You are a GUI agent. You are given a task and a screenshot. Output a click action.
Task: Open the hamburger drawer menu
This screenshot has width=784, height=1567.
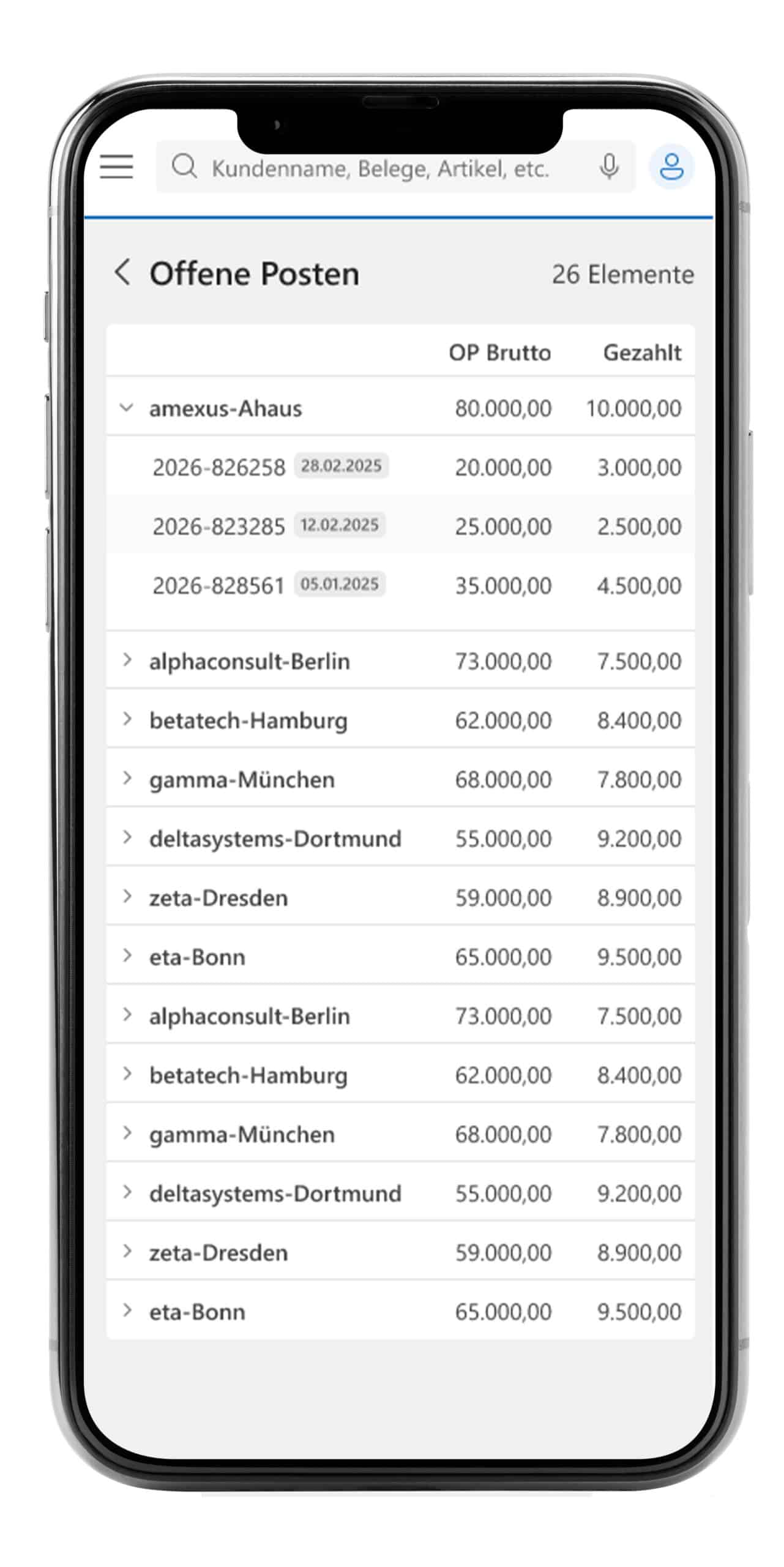(x=116, y=166)
